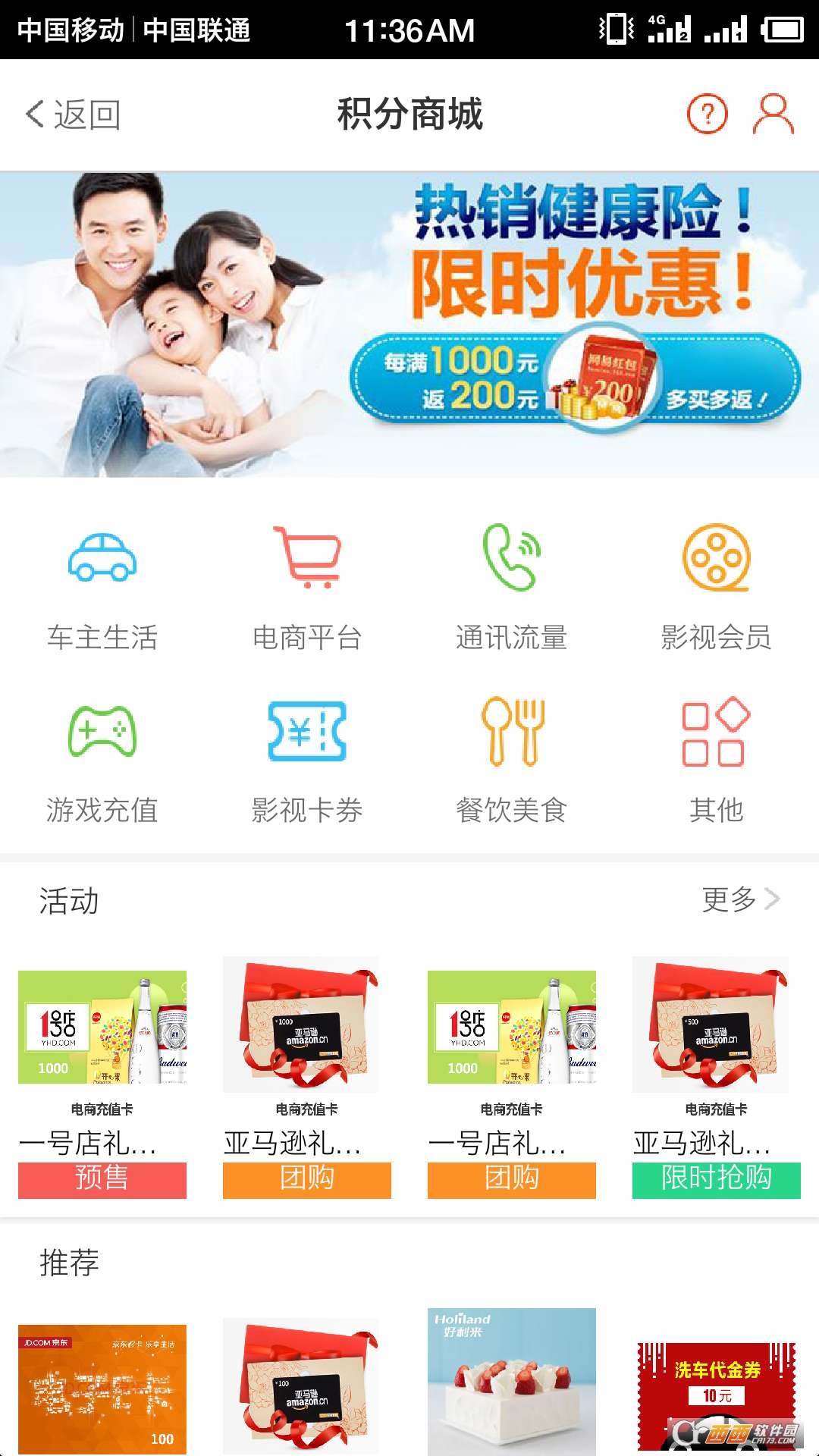Open the JD.COM 100 card in 推荐
Image resolution: width=819 pixels, height=1456 pixels.
(102, 1388)
